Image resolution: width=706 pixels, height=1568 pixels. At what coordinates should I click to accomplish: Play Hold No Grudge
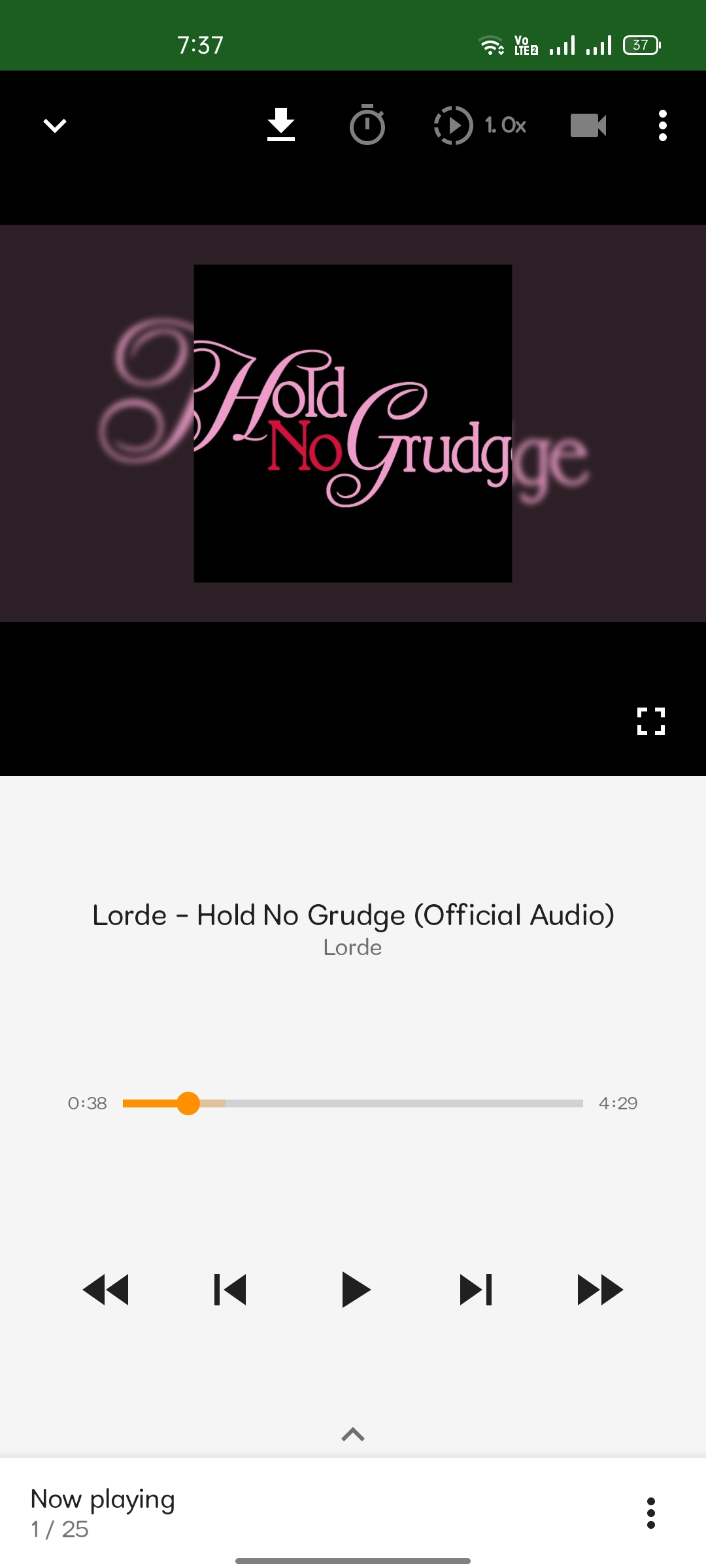point(356,1290)
